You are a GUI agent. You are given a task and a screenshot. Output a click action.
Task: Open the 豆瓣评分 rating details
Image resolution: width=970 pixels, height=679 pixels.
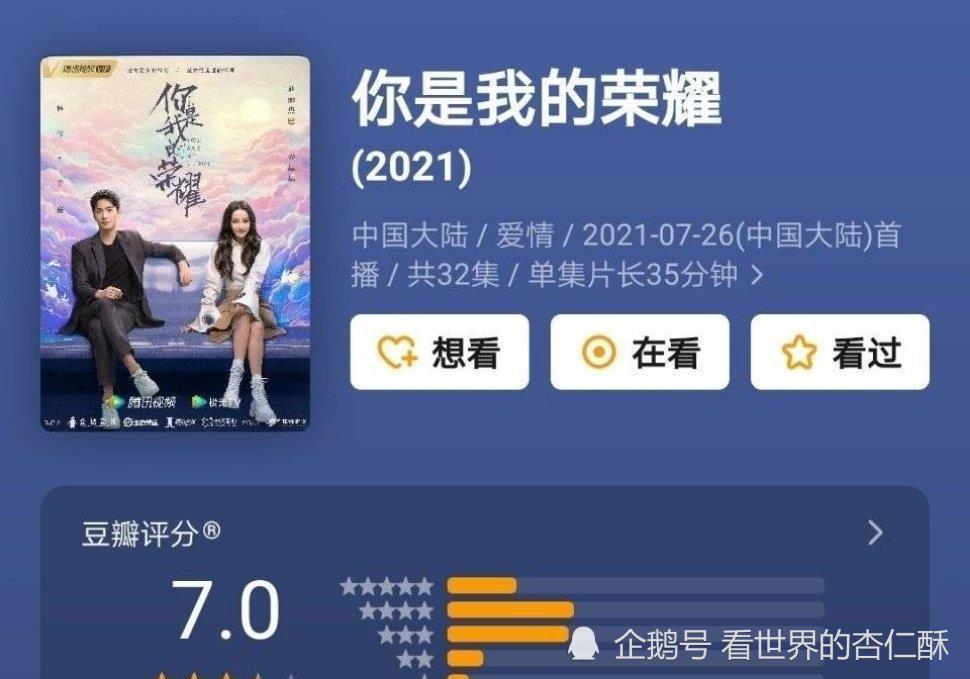[875, 533]
